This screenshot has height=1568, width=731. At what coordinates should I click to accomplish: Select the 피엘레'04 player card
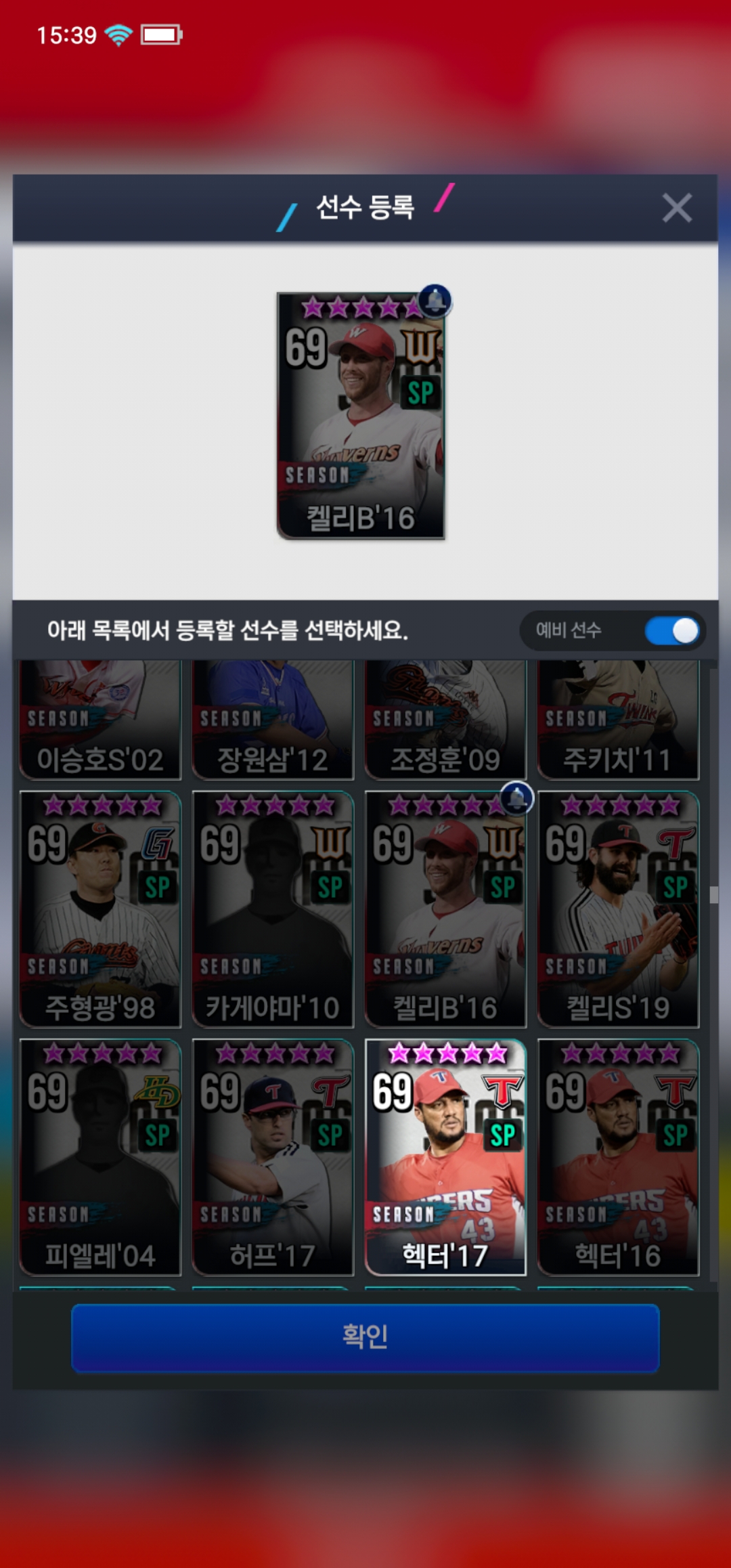click(100, 1157)
